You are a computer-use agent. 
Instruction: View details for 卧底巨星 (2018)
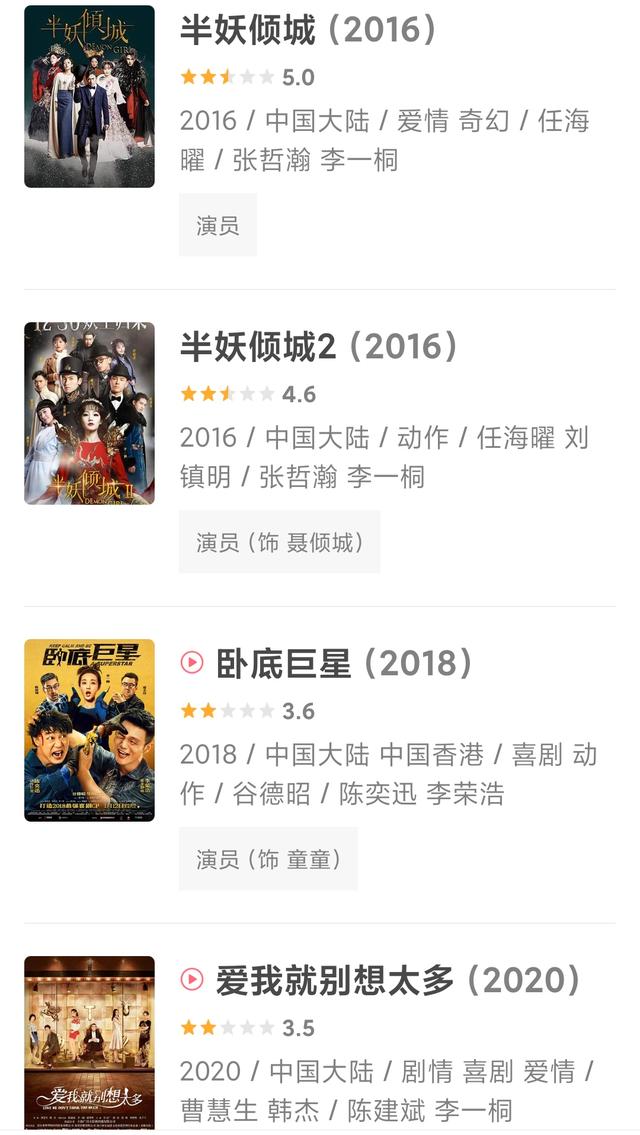coord(344,663)
